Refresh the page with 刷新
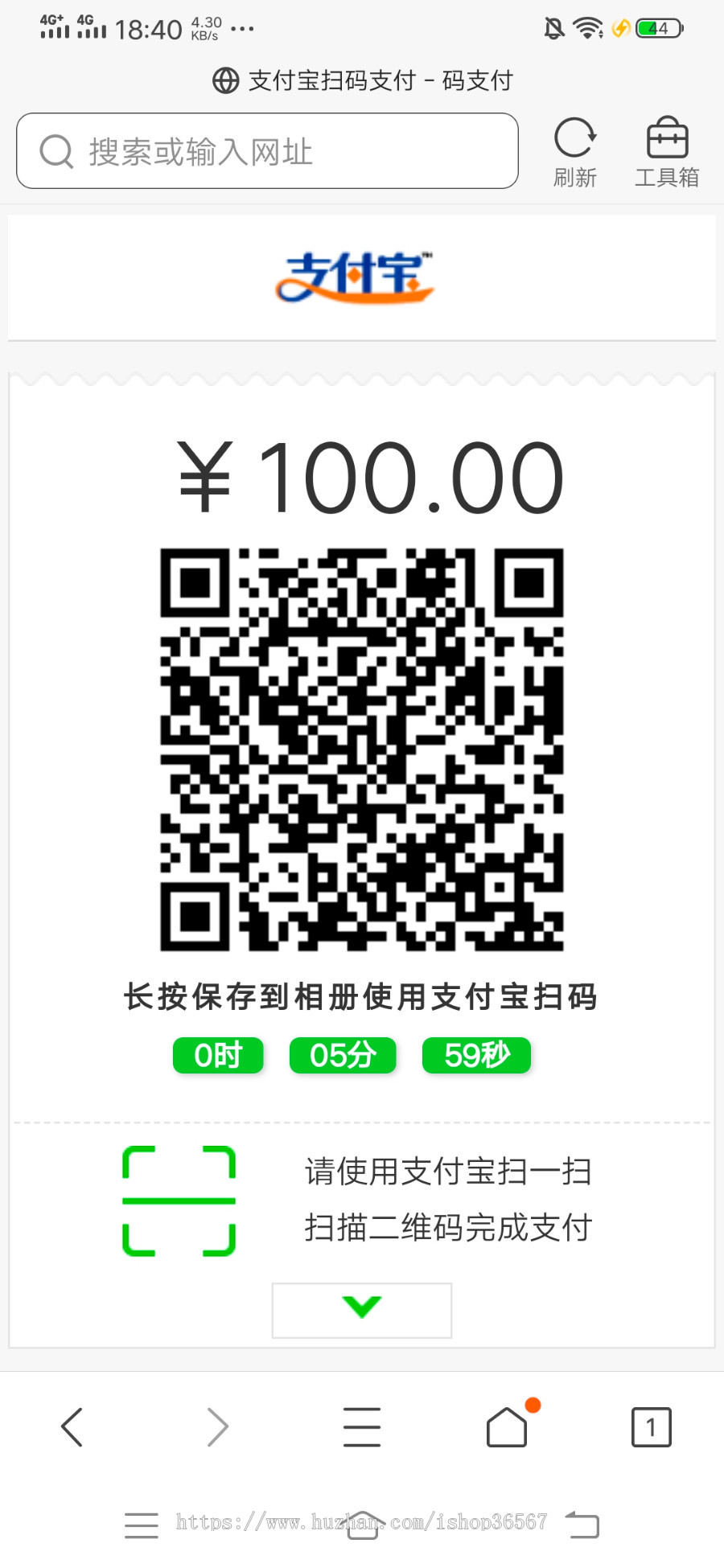 (x=574, y=152)
